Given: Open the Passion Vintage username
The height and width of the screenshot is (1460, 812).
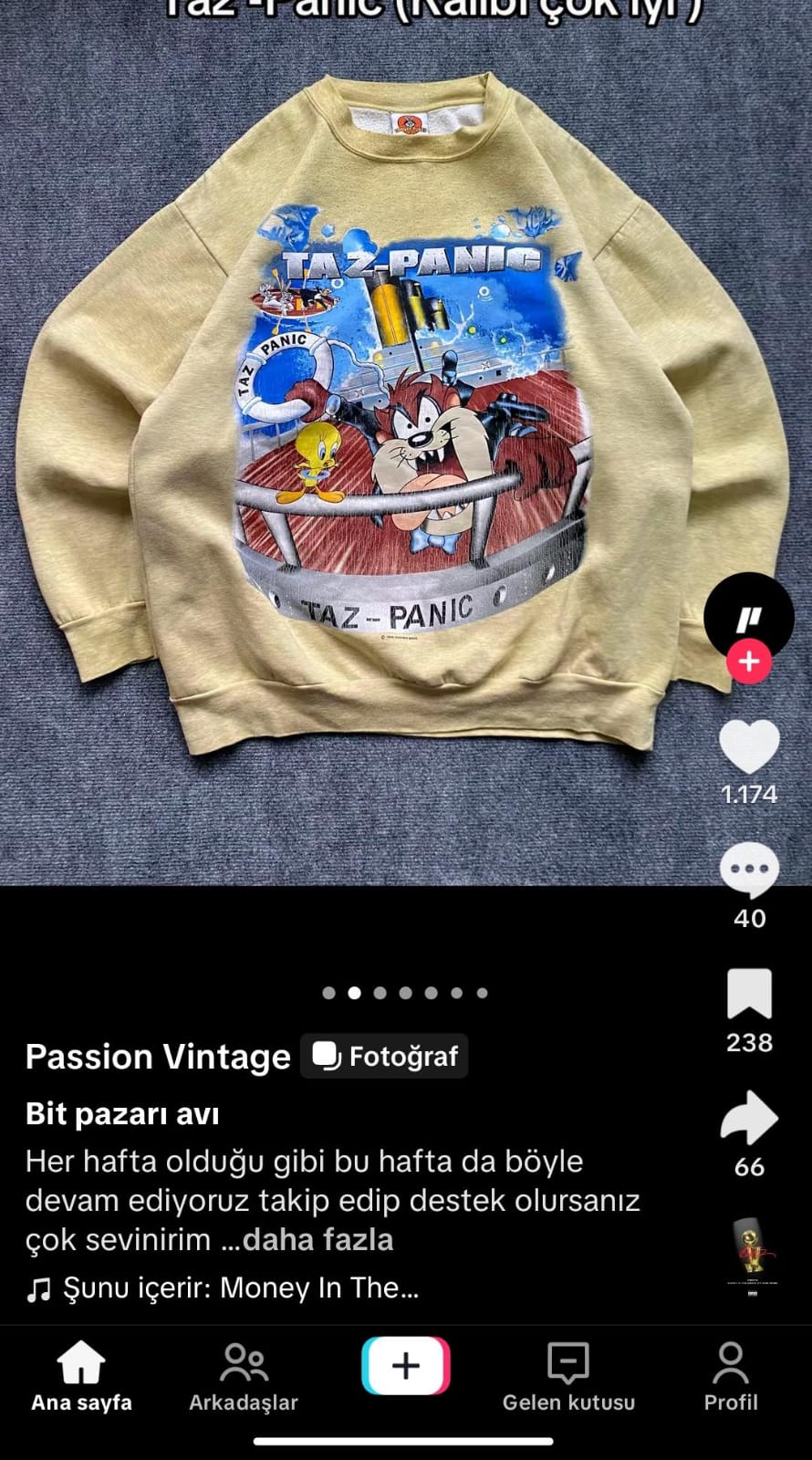Looking at the screenshot, I should coord(158,1057).
